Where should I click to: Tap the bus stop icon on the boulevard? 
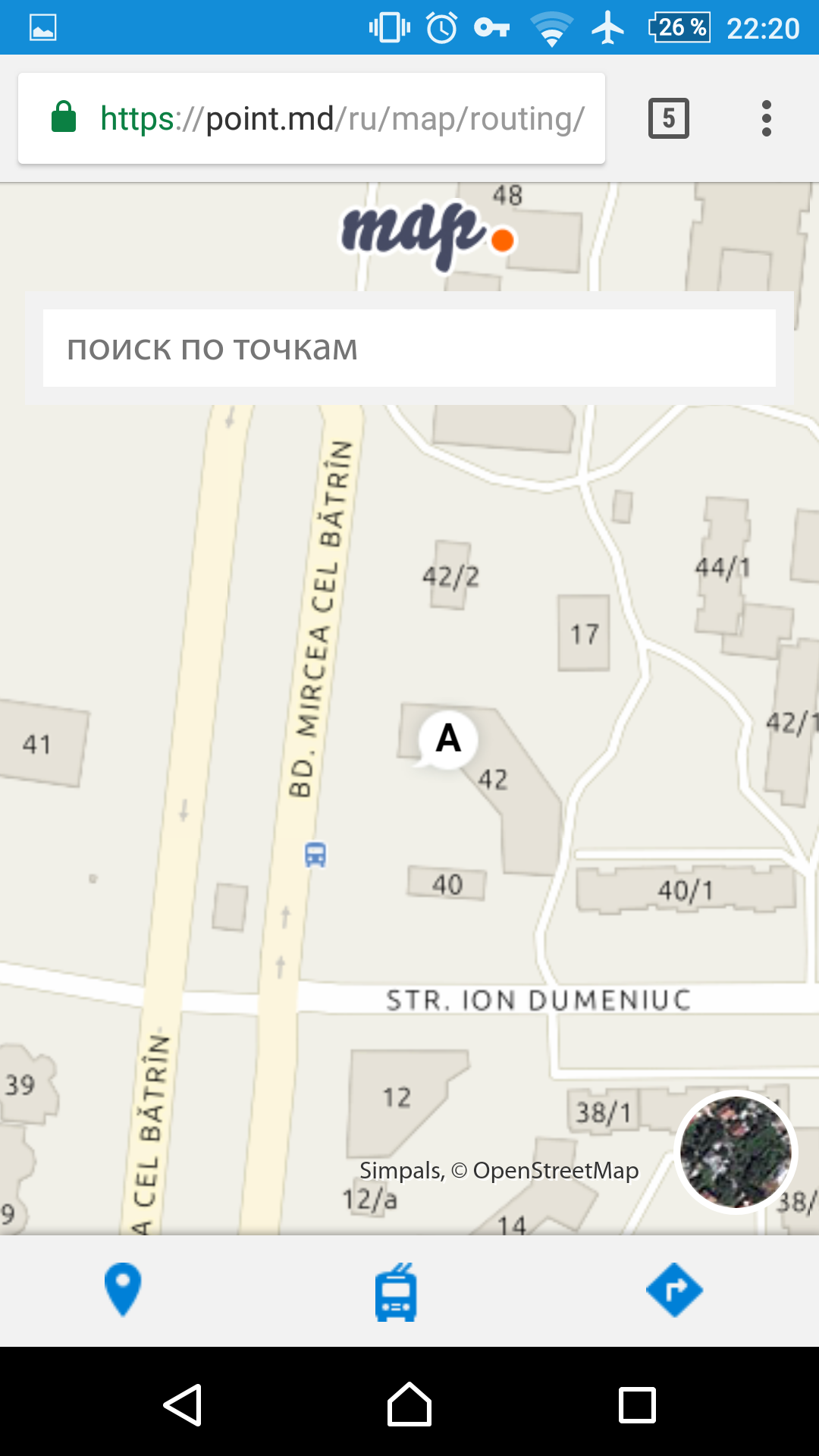315,855
